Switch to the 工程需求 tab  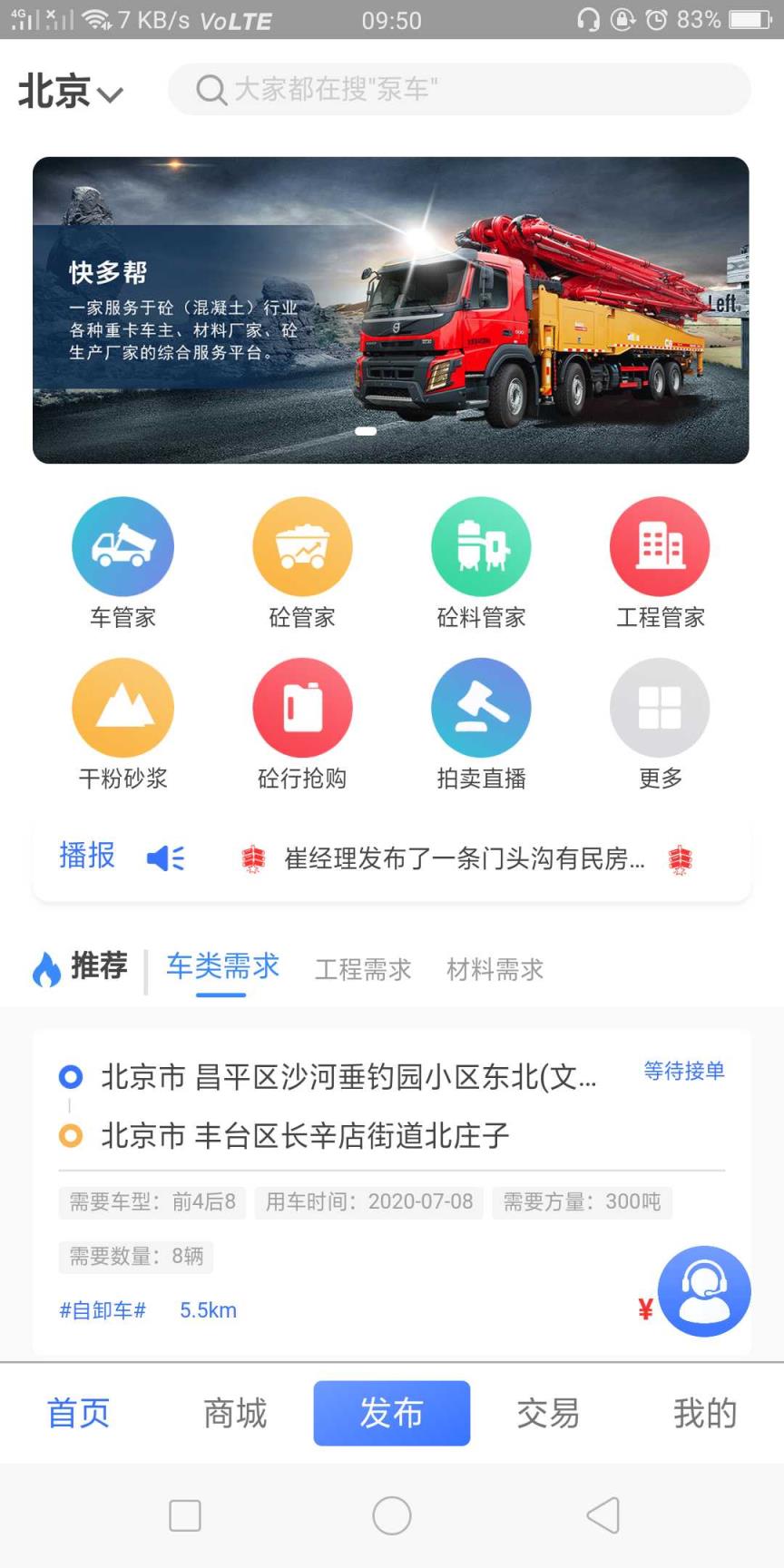click(x=362, y=969)
